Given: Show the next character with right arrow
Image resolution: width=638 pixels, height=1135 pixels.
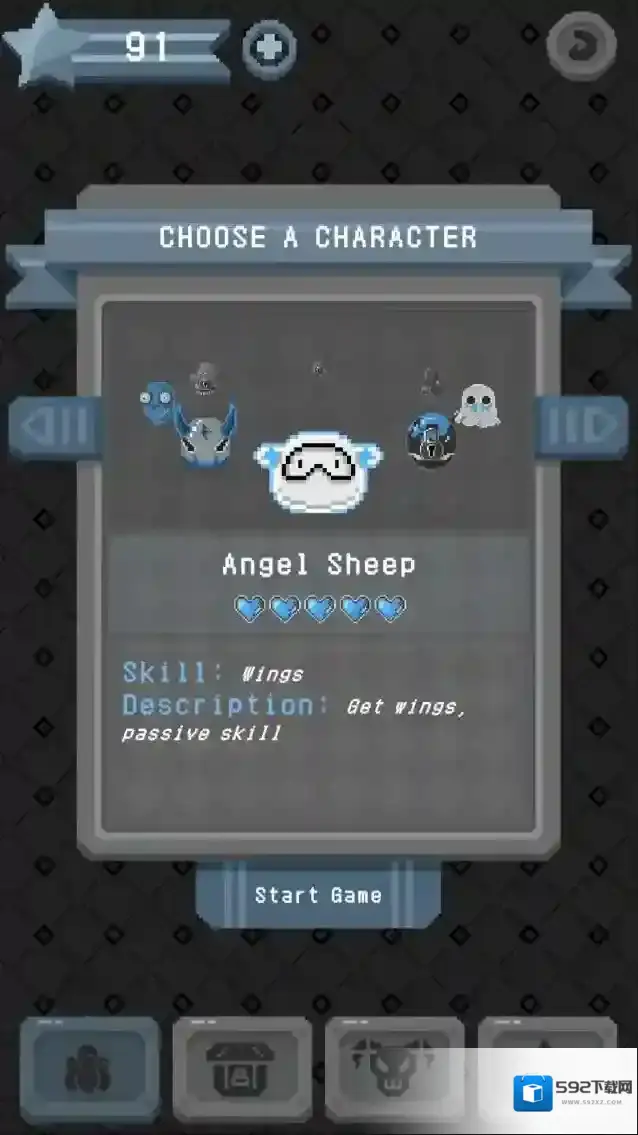Looking at the screenshot, I should pos(585,427).
